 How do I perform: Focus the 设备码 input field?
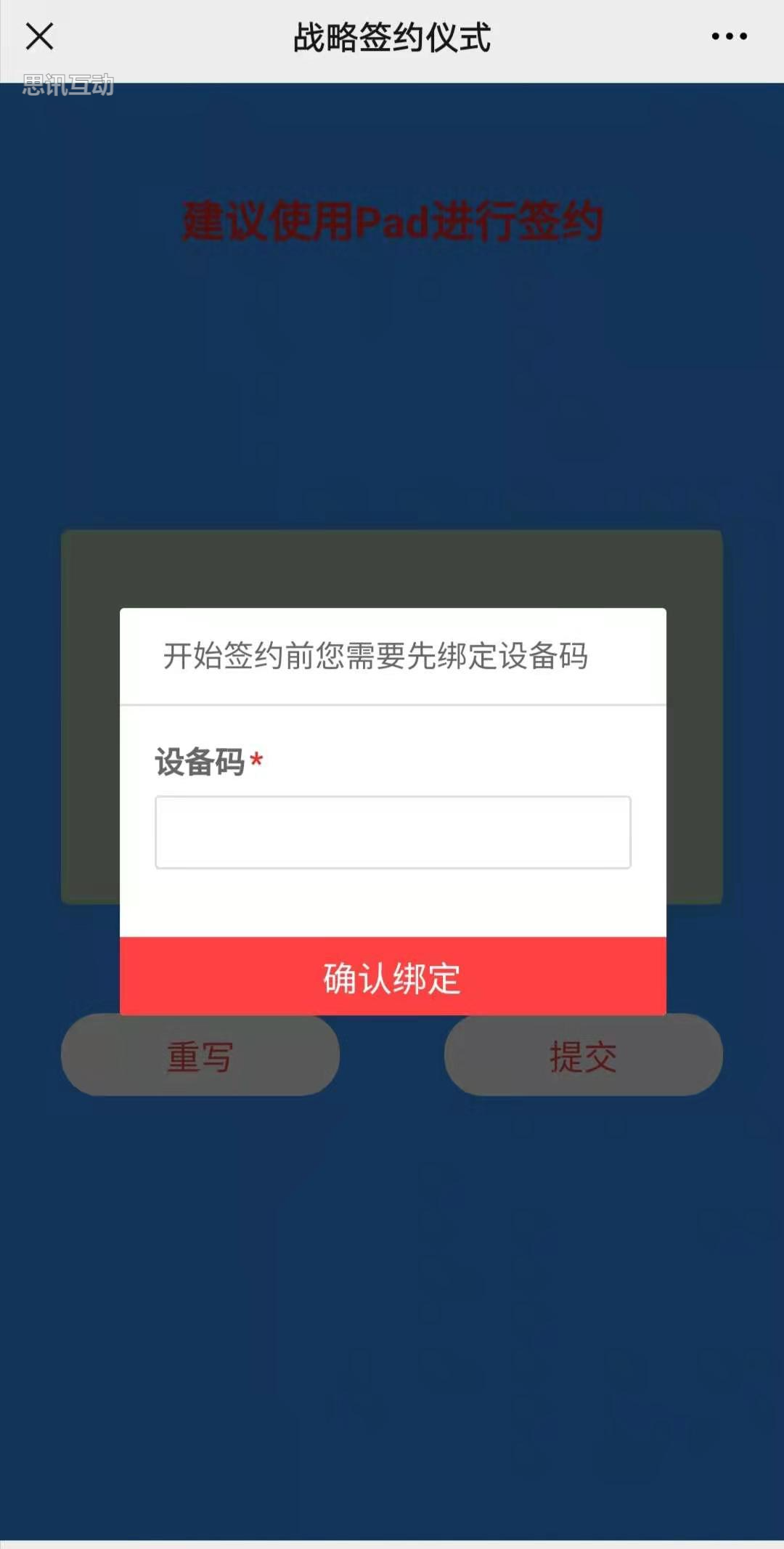pos(393,832)
